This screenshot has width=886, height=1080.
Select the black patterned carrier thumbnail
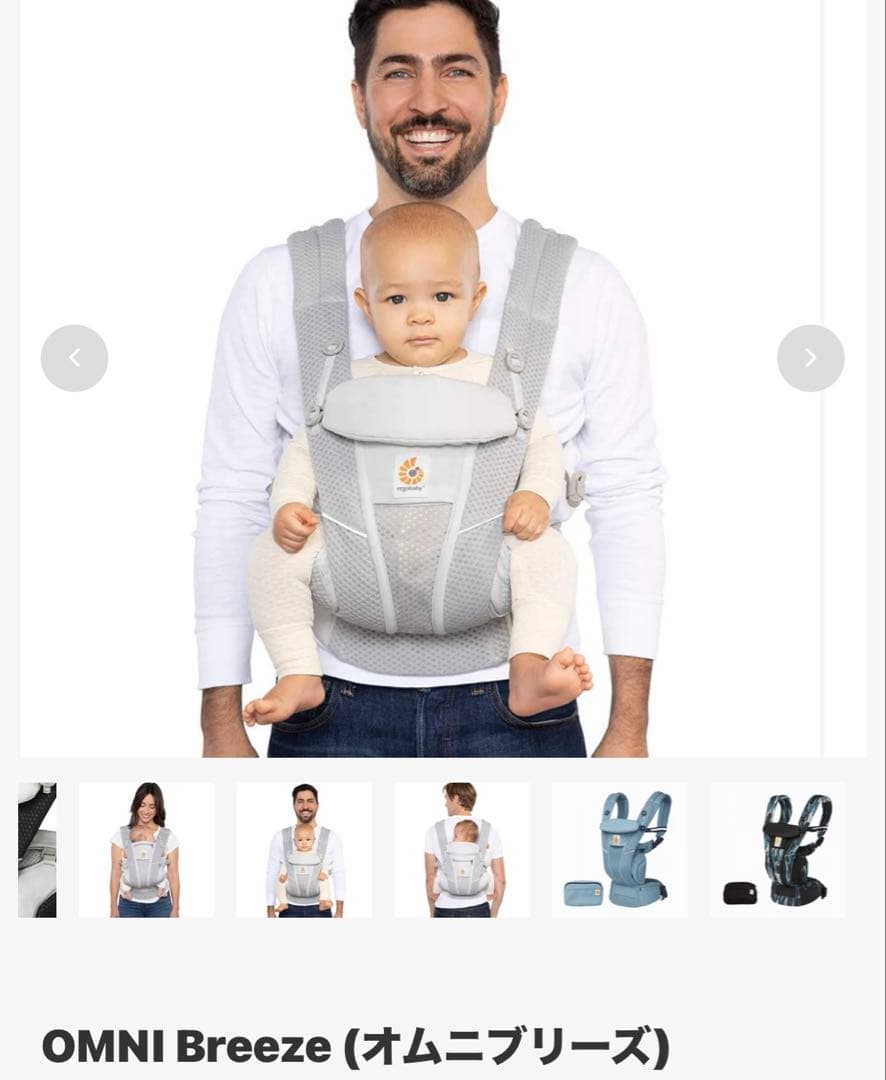(777, 850)
